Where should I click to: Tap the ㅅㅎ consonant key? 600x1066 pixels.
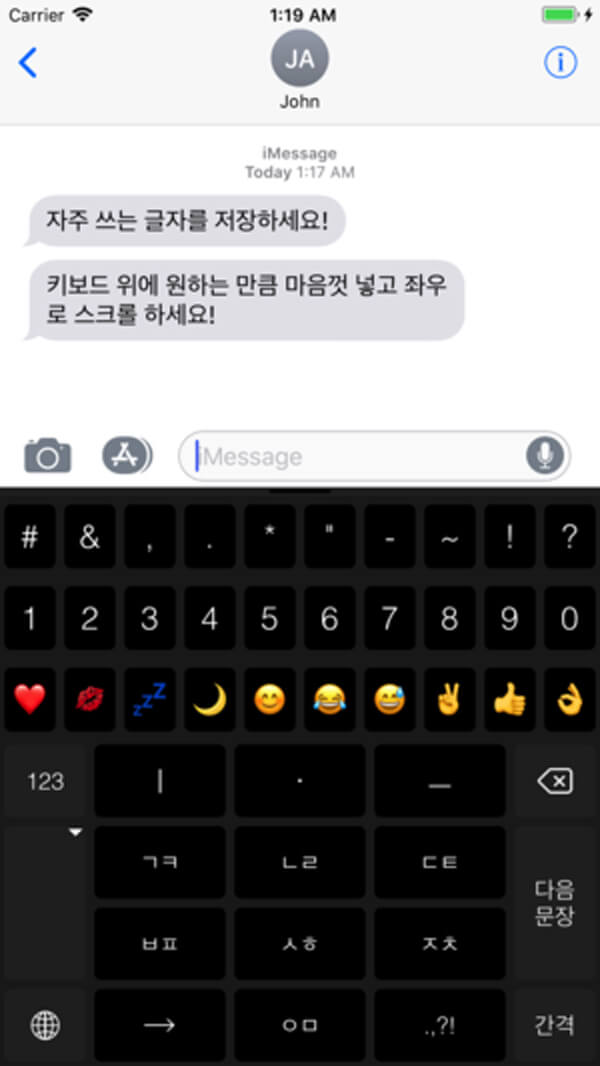(x=299, y=943)
